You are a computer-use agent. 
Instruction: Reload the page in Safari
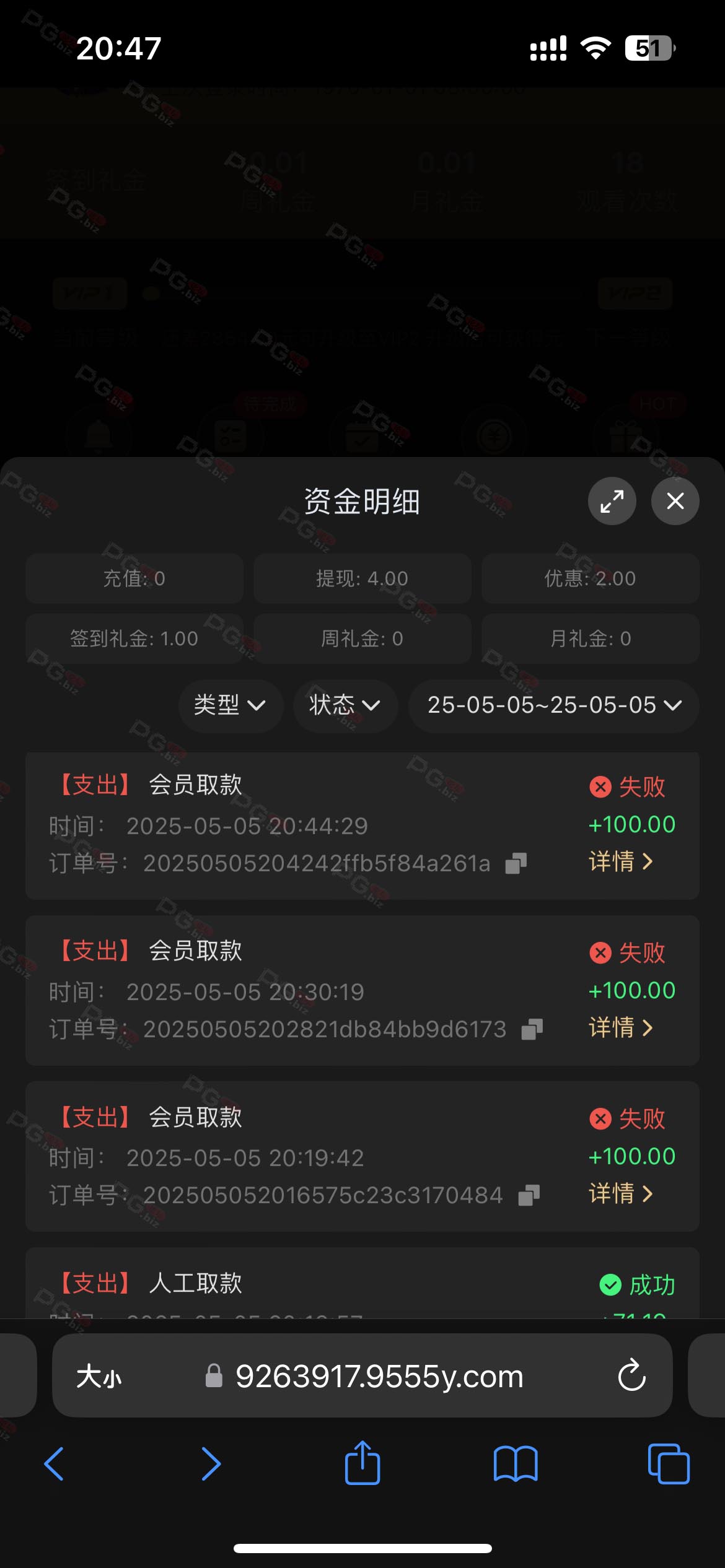tap(632, 1376)
